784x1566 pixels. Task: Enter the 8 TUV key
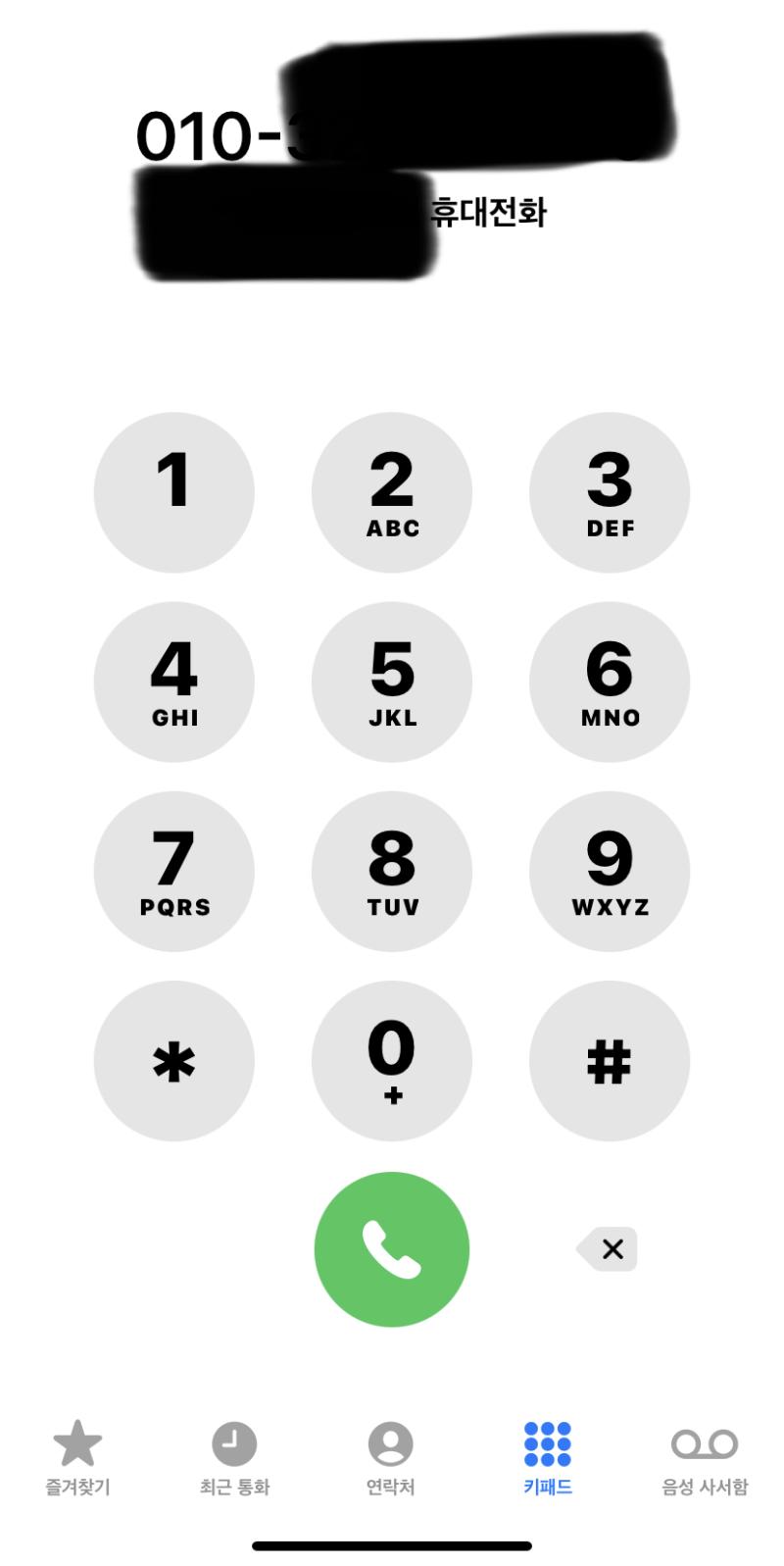392,872
